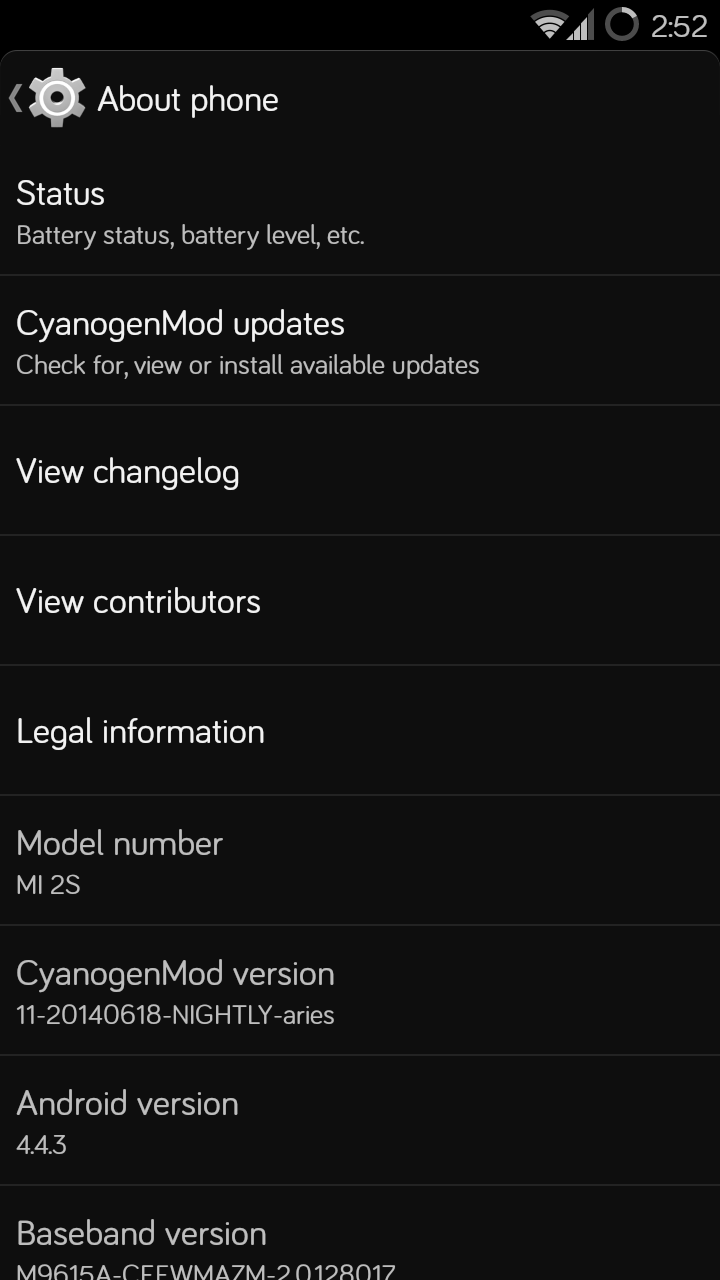Open CyanogenMod updates

(x=360, y=341)
